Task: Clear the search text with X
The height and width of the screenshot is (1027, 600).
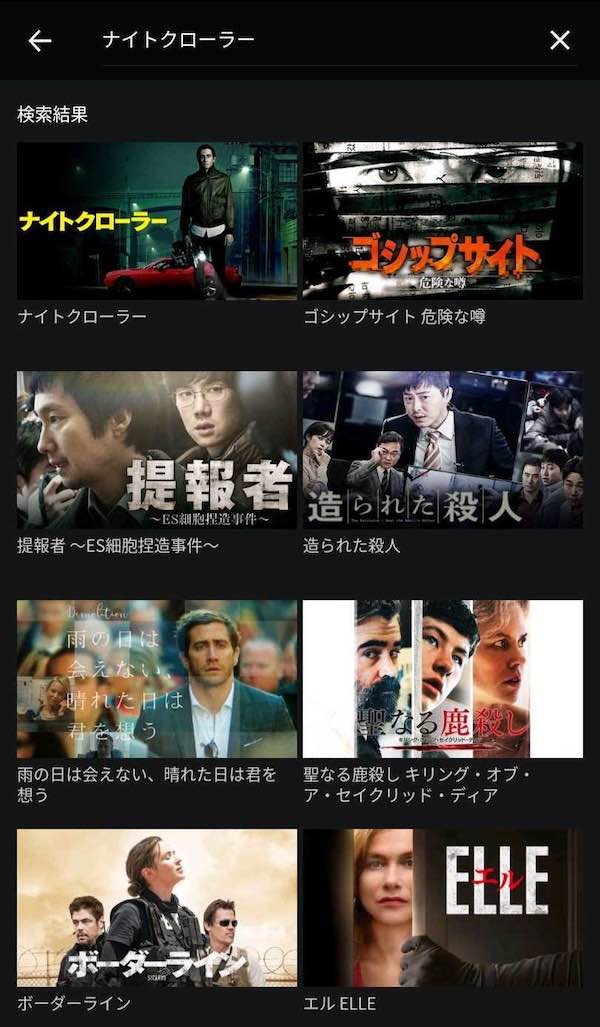Action: (x=560, y=40)
